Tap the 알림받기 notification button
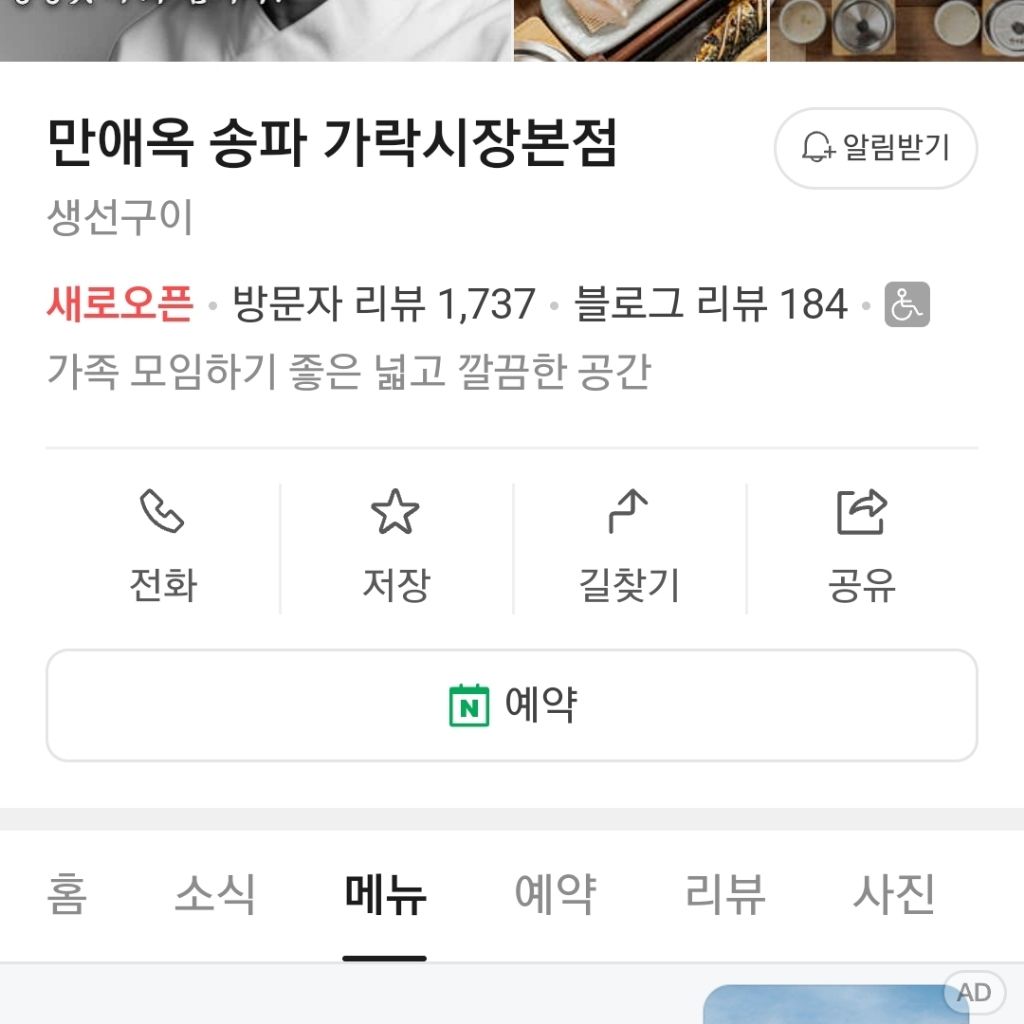Screen dimensions: 1024x1024 point(875,148)
